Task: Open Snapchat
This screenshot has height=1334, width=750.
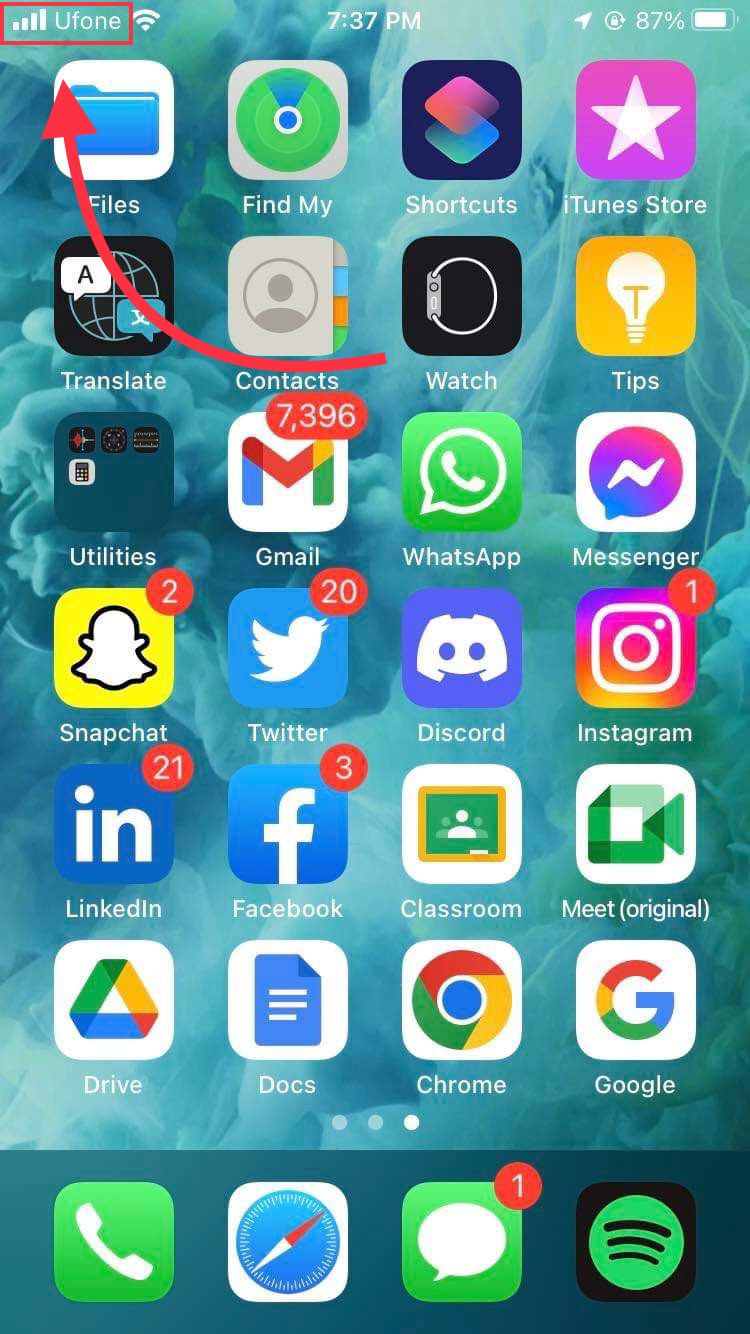Action: [114, 648]
